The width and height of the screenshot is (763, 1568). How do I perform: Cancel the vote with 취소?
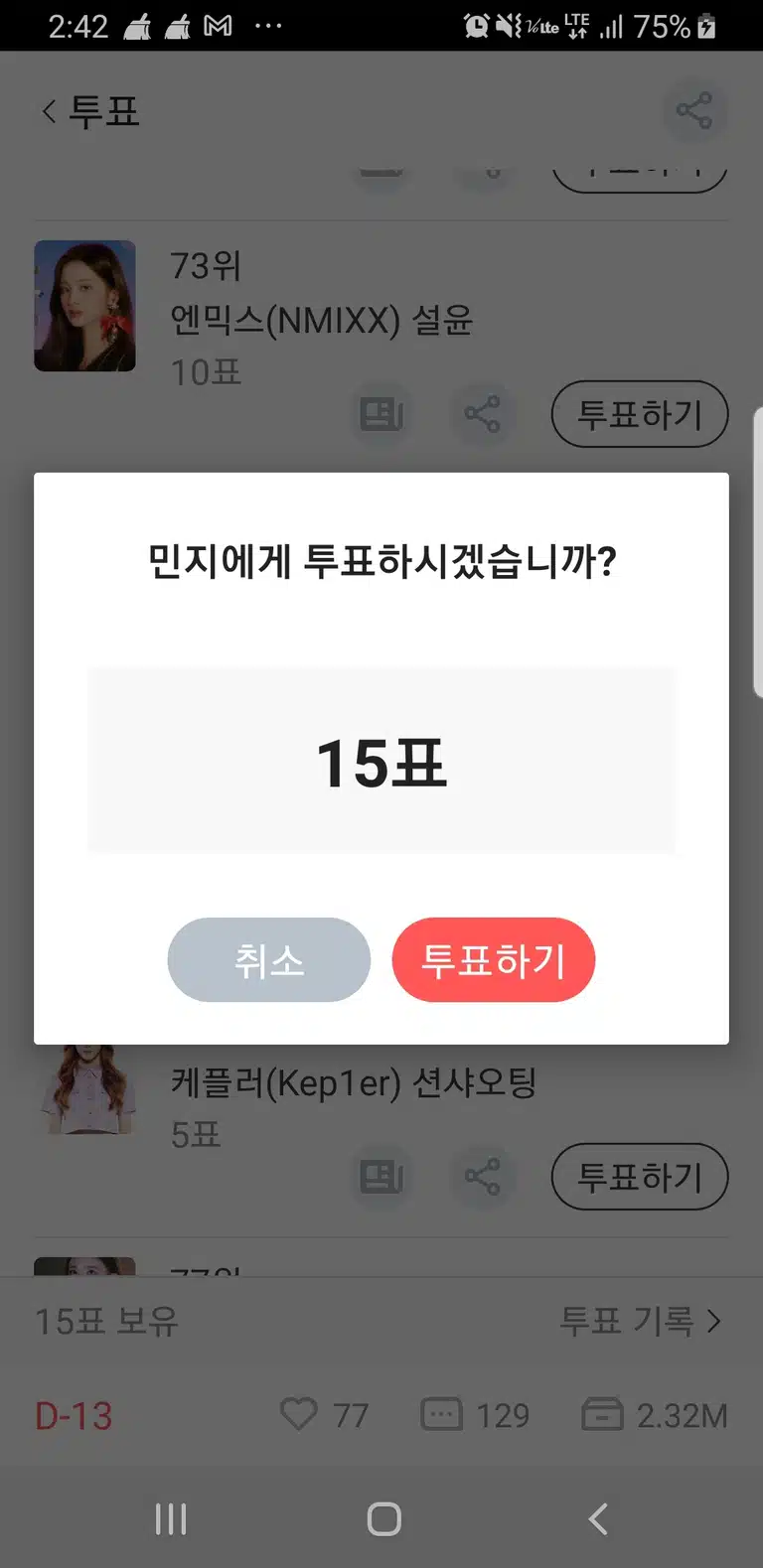(269, 959)
